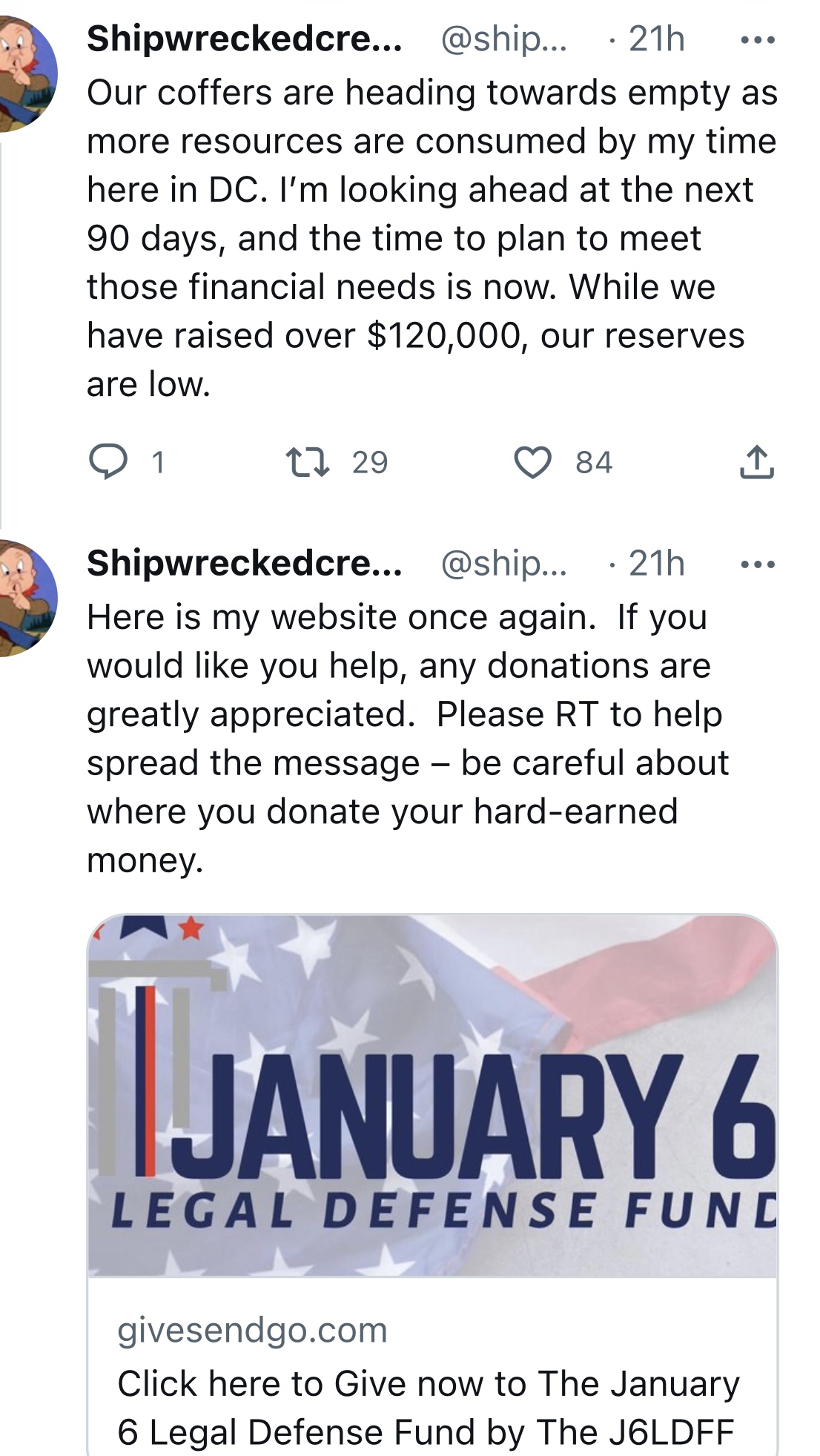Open the givesendgo.com January 6 link card
Viewport: 820px width, 1456px height.
coord(432,1185)
